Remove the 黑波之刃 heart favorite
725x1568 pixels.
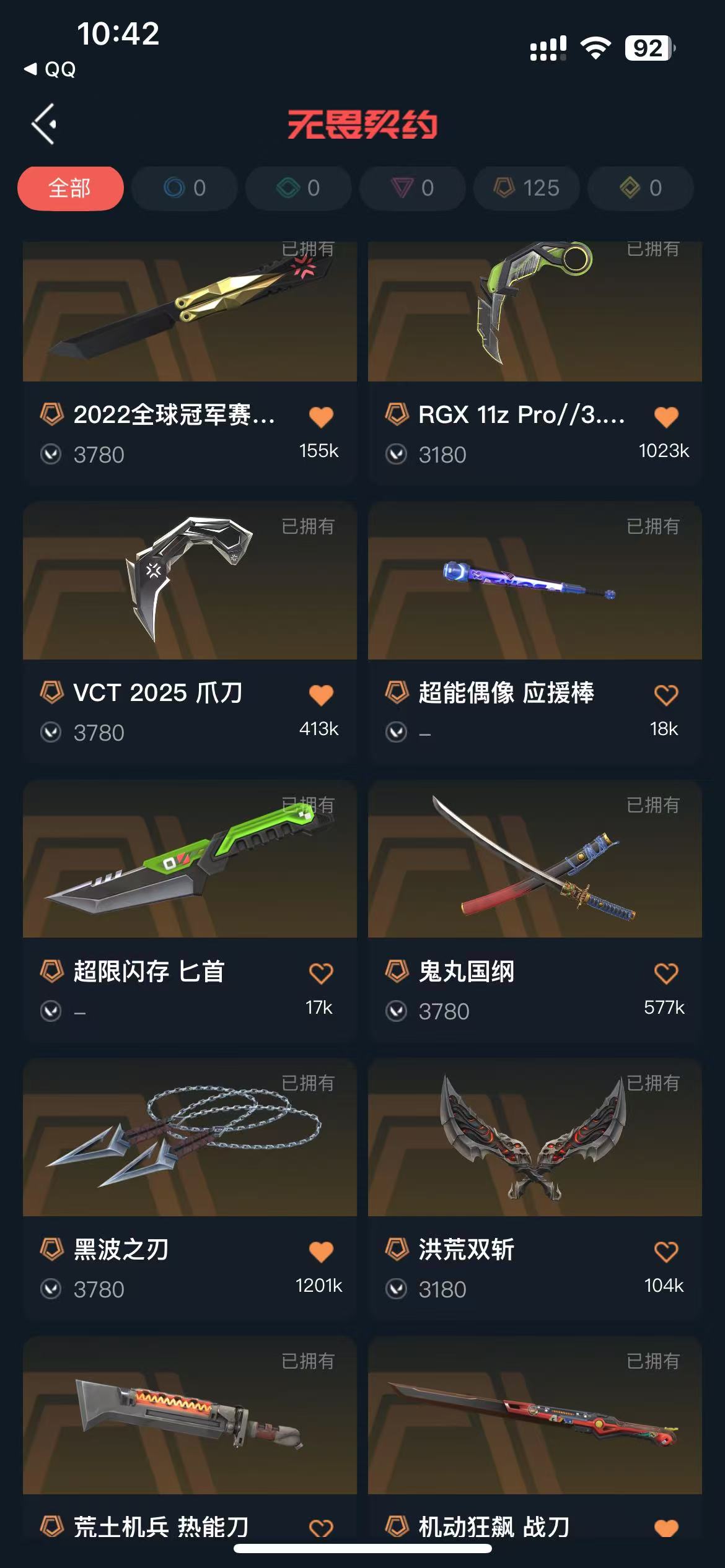[x=321, y=1252]
